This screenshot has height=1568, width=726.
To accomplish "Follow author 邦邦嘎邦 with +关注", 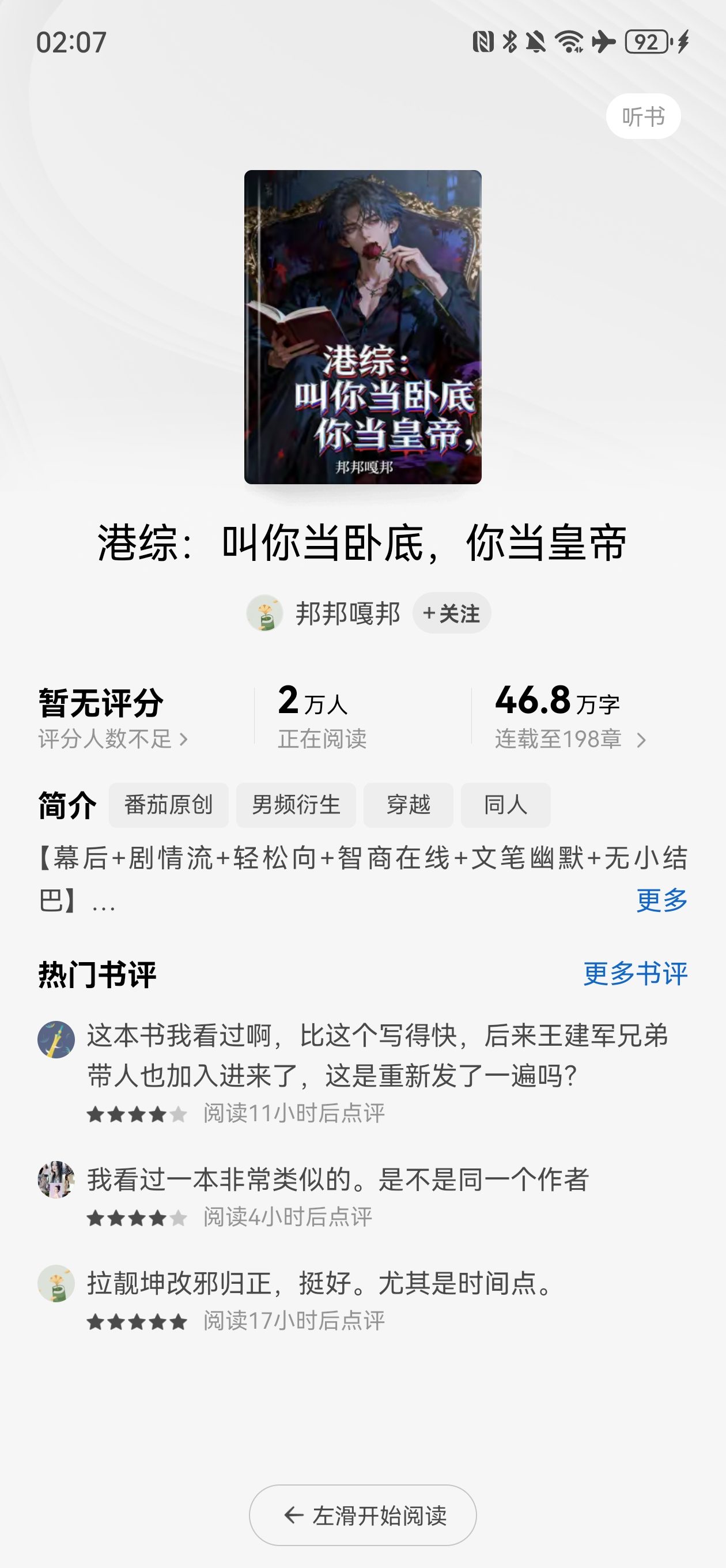I will click(452, 613).
